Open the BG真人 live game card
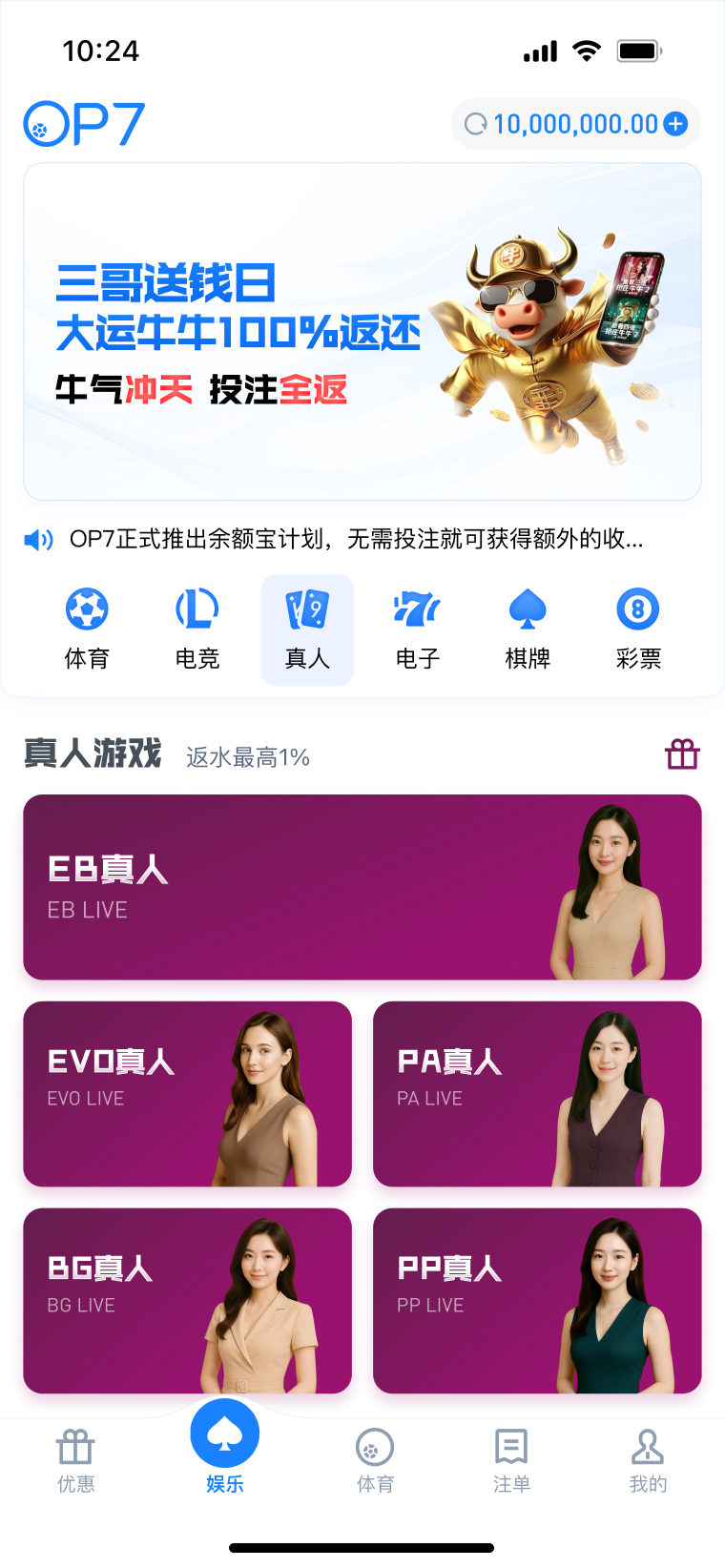The image size is (725, 1568). (x=187, y=1301)
